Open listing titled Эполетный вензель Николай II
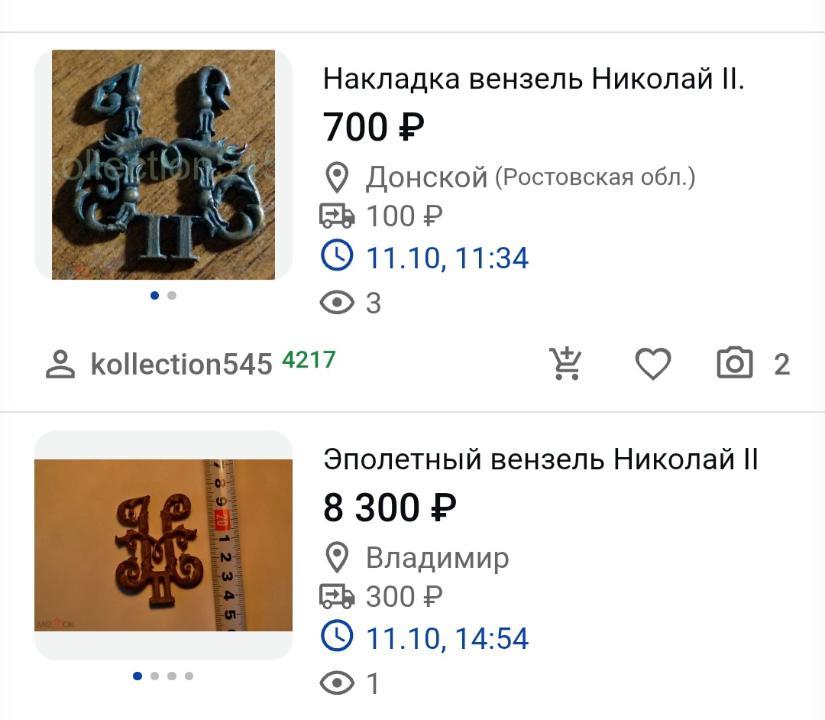The width and height of the screenshot is (825, 720). [540, 460]
